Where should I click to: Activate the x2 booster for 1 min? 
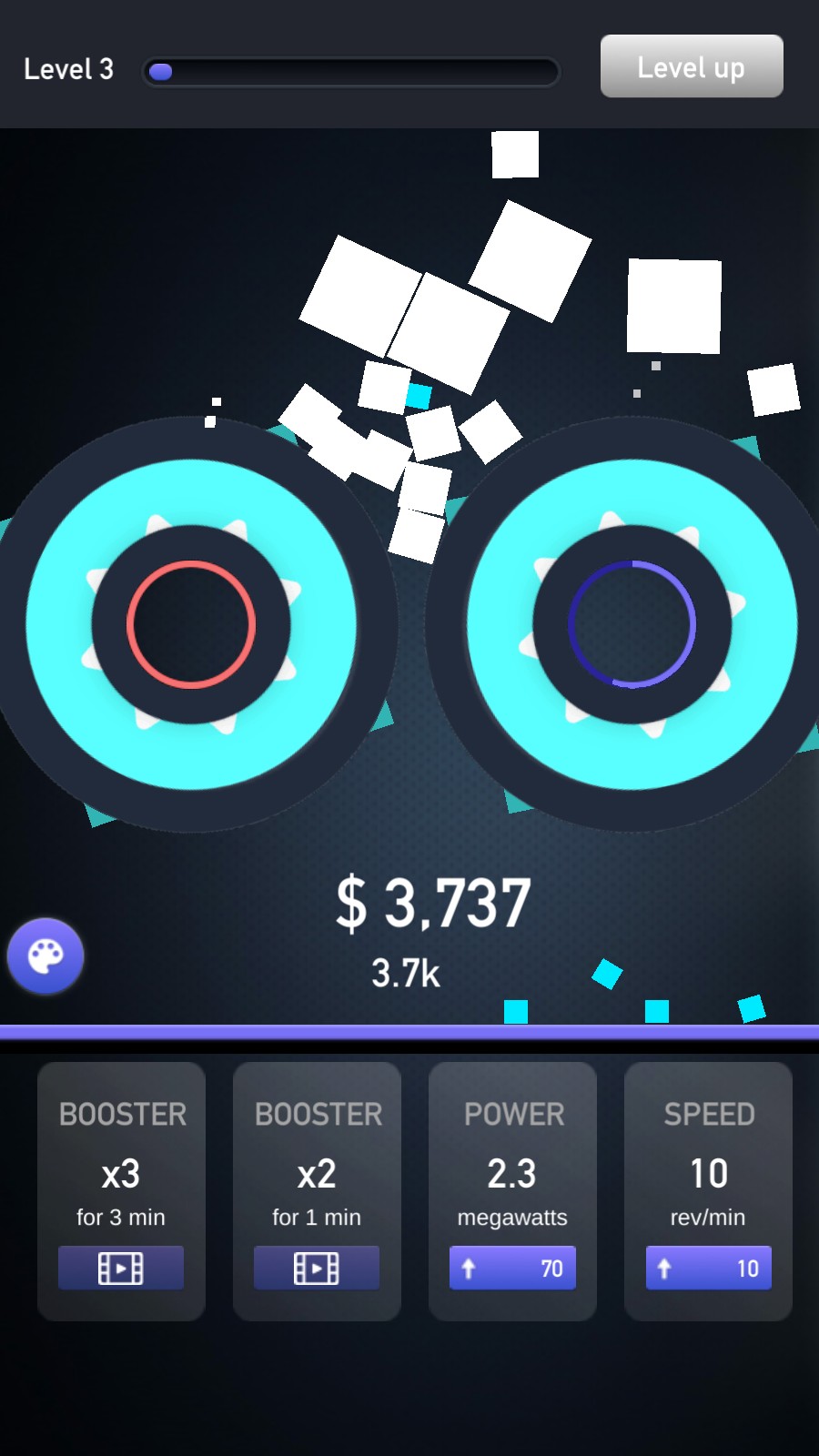coord(317,1268)
